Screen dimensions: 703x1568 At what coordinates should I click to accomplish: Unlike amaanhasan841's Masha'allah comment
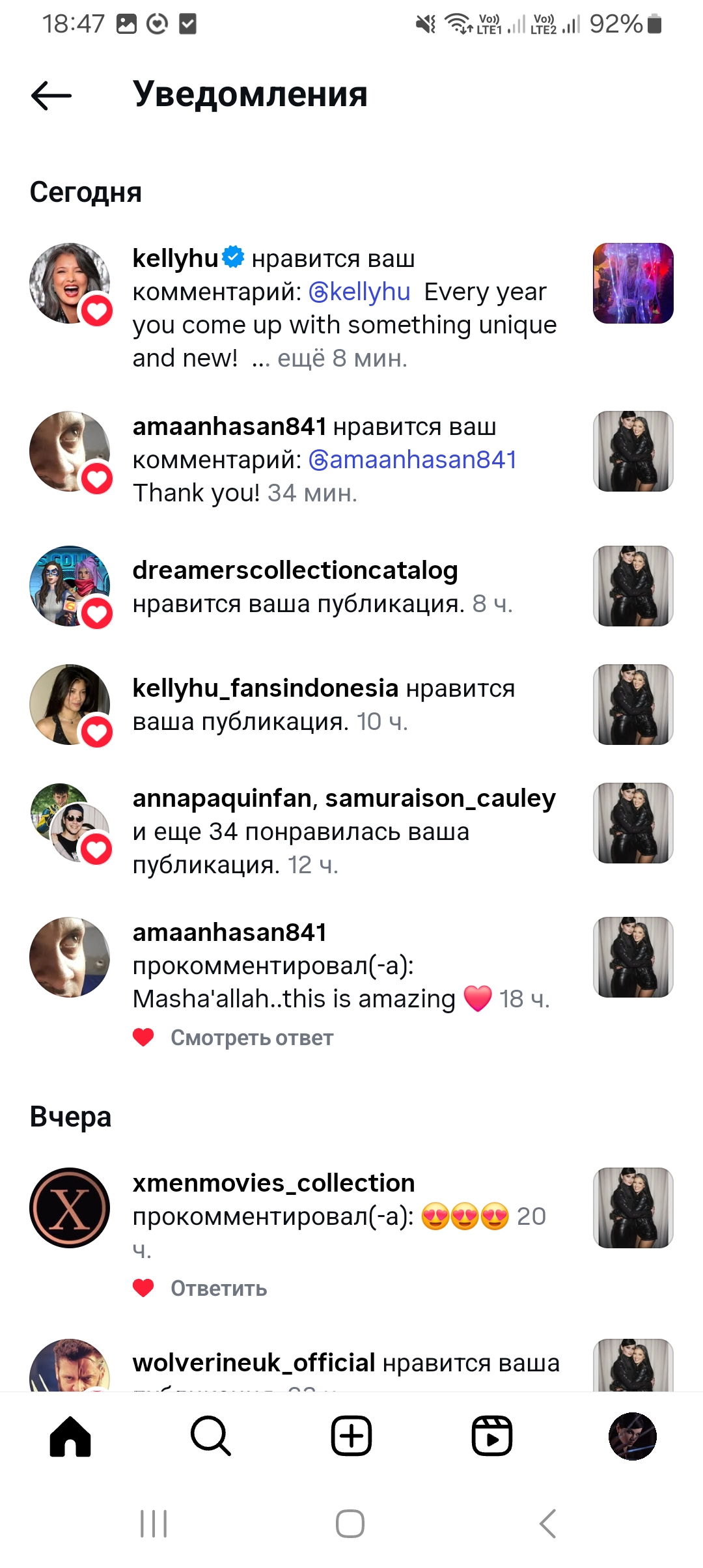(x=143, y=1037)
